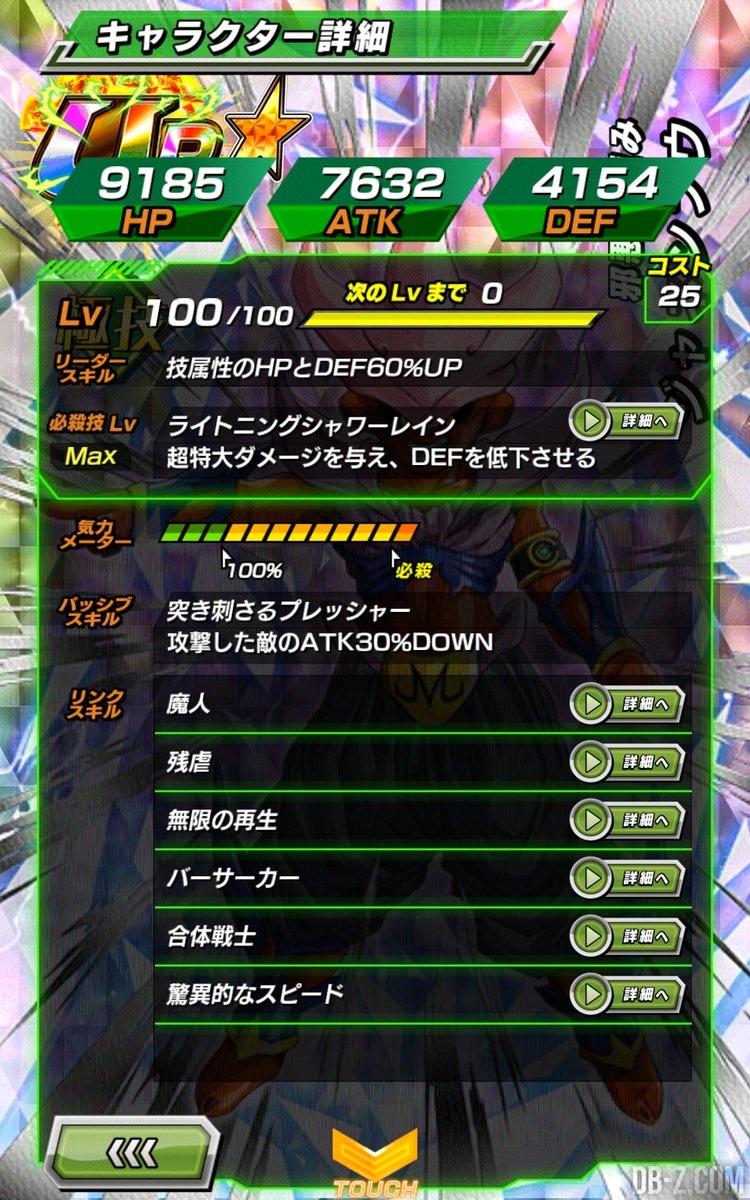
Task: Open 無限の再生 link skill details
Action: tap(627, 820)
